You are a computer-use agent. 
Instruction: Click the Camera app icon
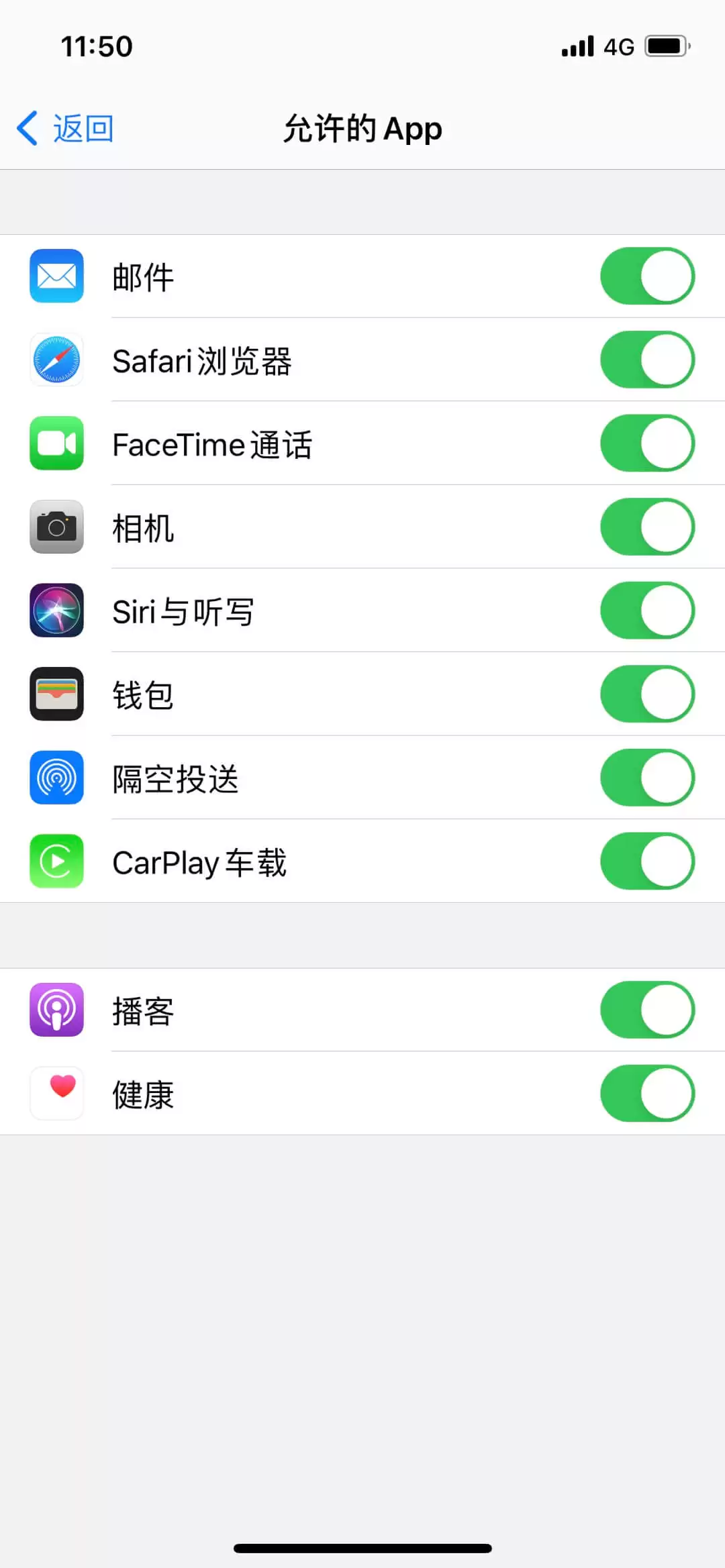56,527
